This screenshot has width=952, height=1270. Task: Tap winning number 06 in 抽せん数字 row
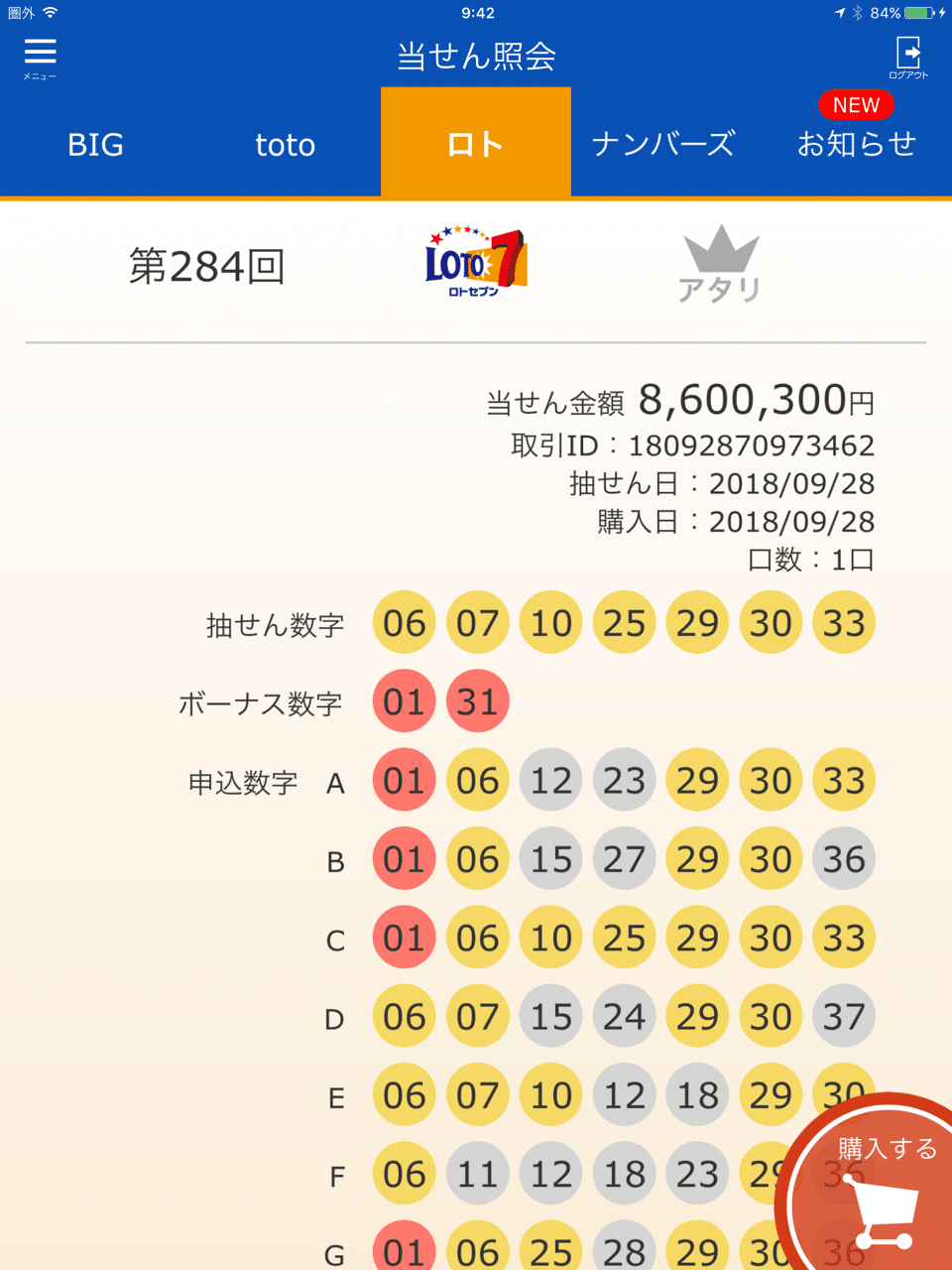coord(404,622)
